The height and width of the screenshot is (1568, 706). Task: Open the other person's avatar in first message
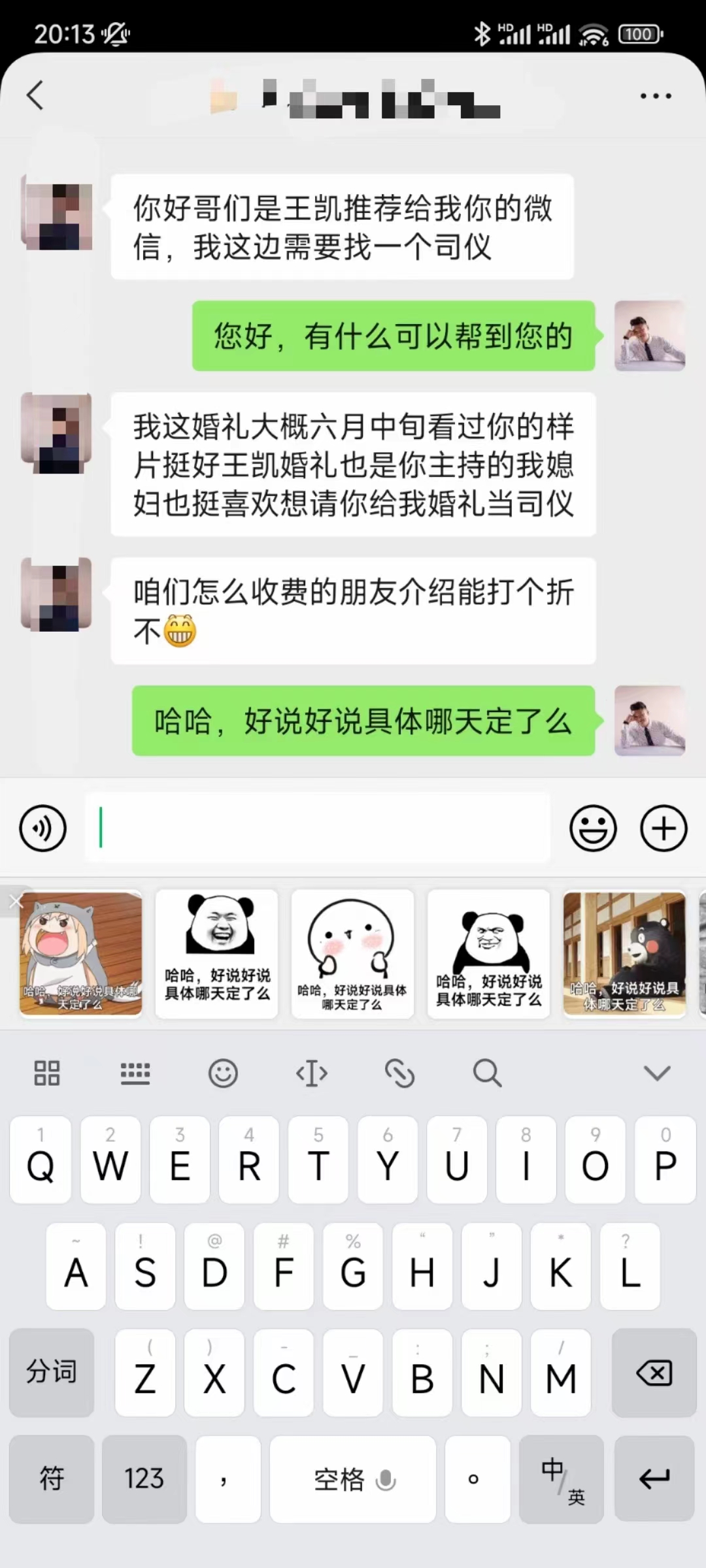57,213
